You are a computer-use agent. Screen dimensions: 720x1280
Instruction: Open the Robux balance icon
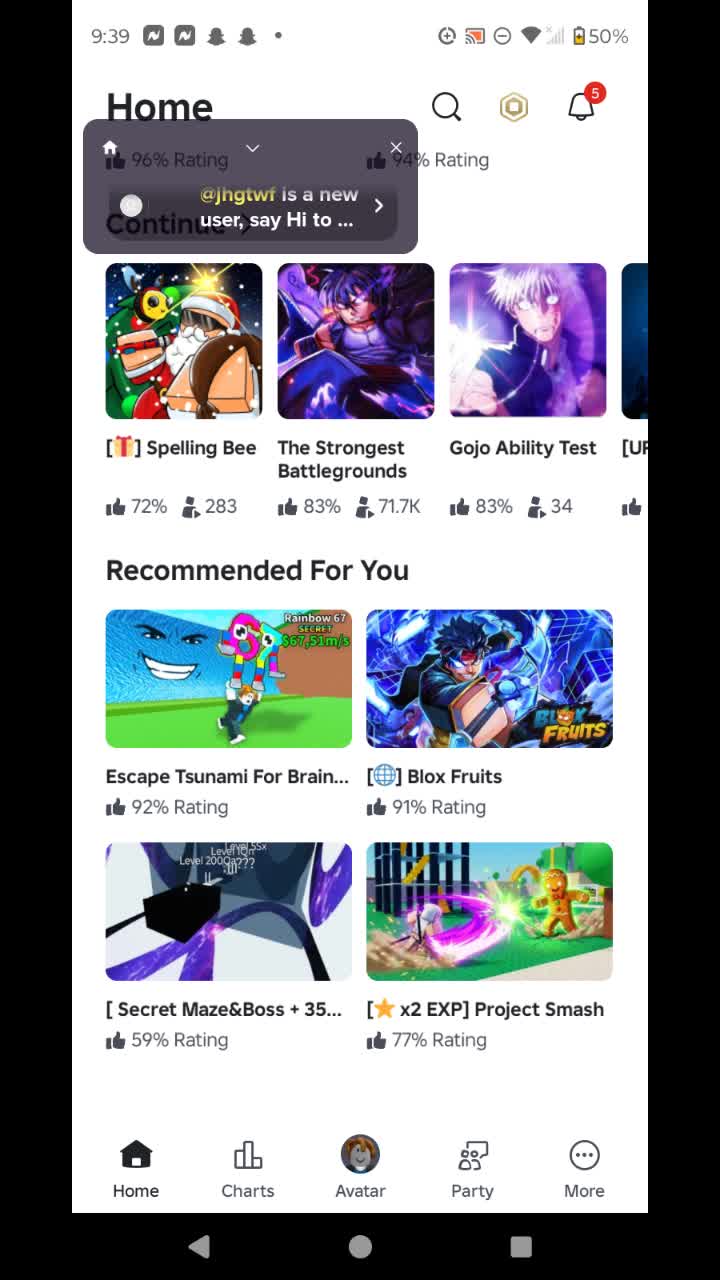514,107
